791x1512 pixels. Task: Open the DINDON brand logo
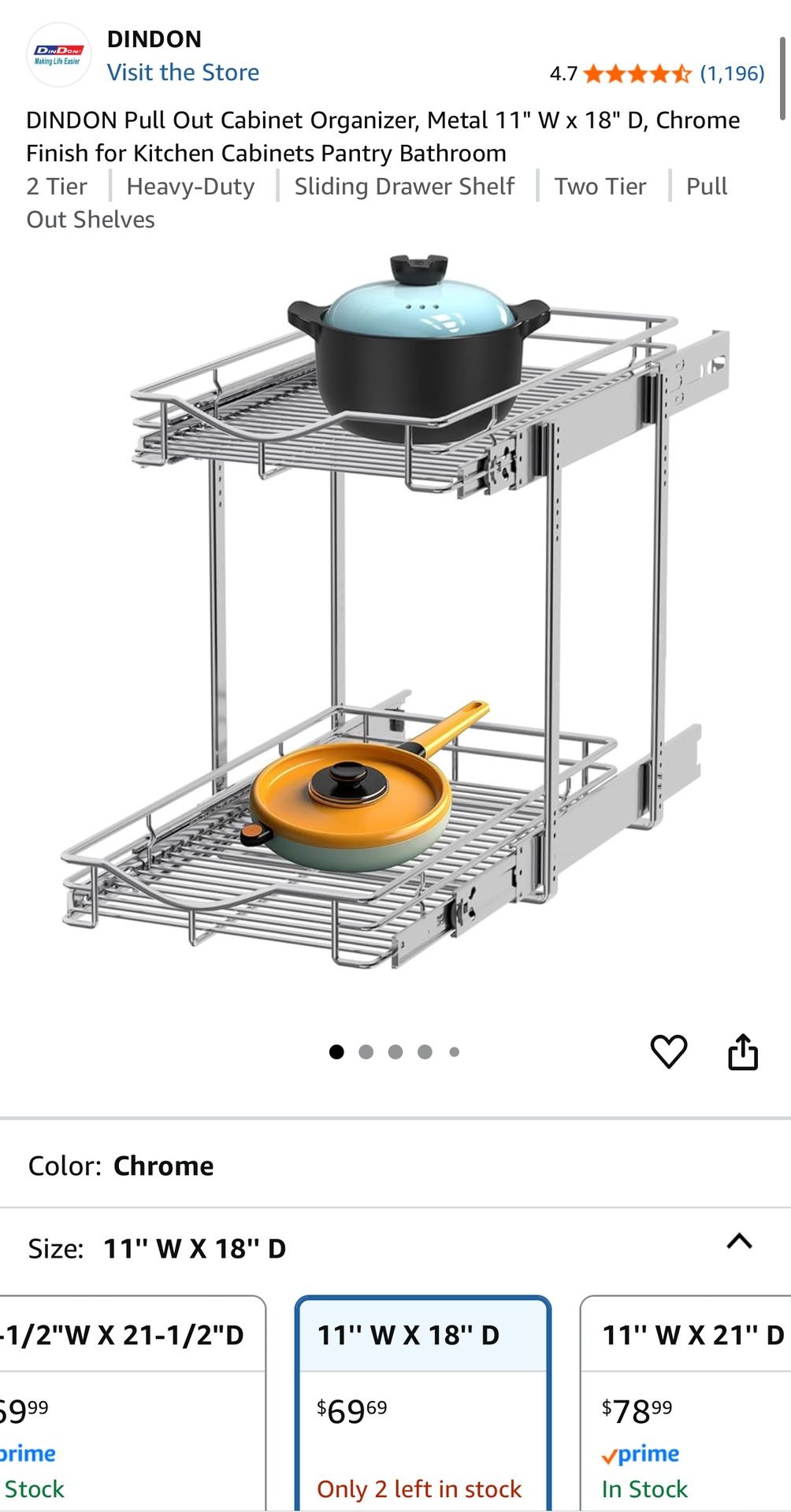[59, 54]
